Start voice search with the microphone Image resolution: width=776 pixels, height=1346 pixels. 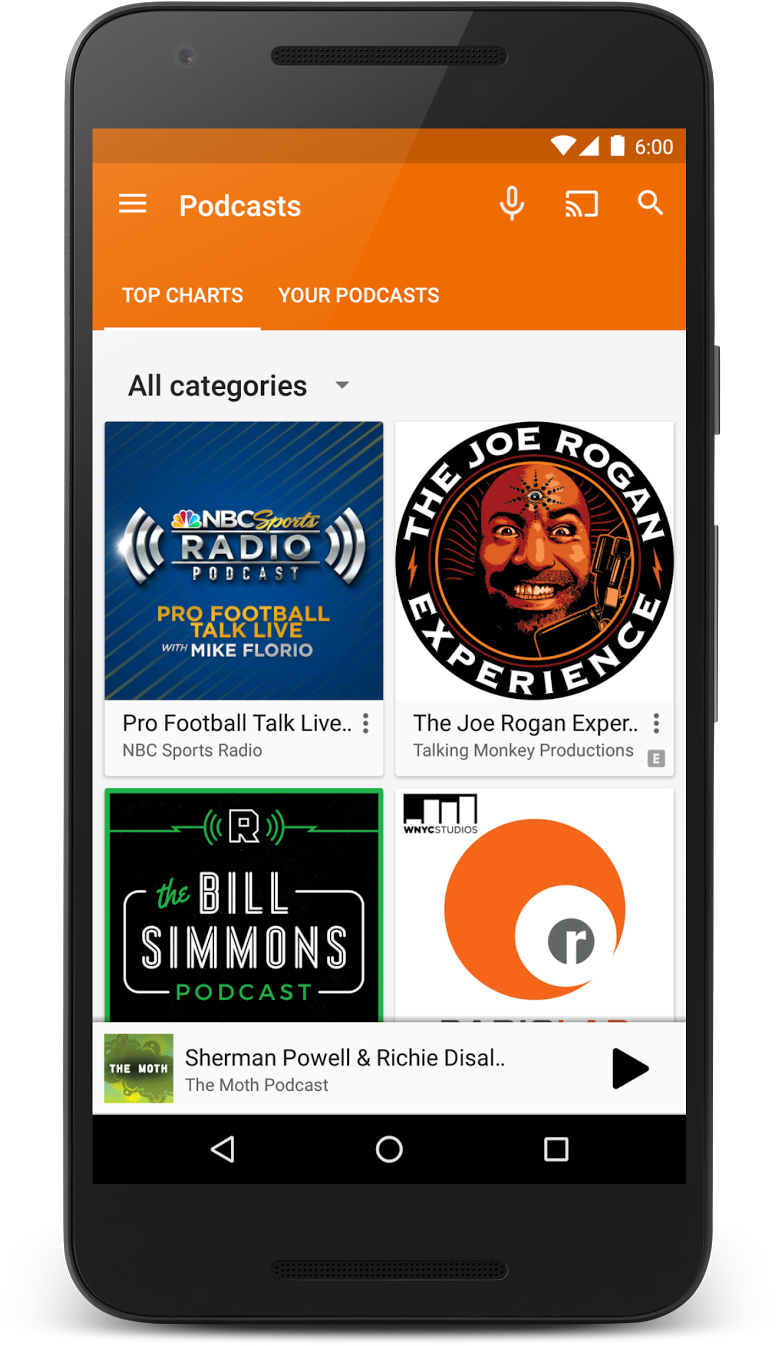[511, 204]
